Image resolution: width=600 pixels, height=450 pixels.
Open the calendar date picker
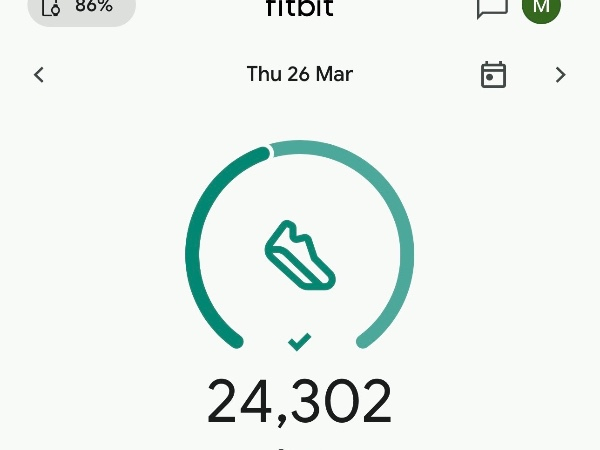tap(493, 75)
